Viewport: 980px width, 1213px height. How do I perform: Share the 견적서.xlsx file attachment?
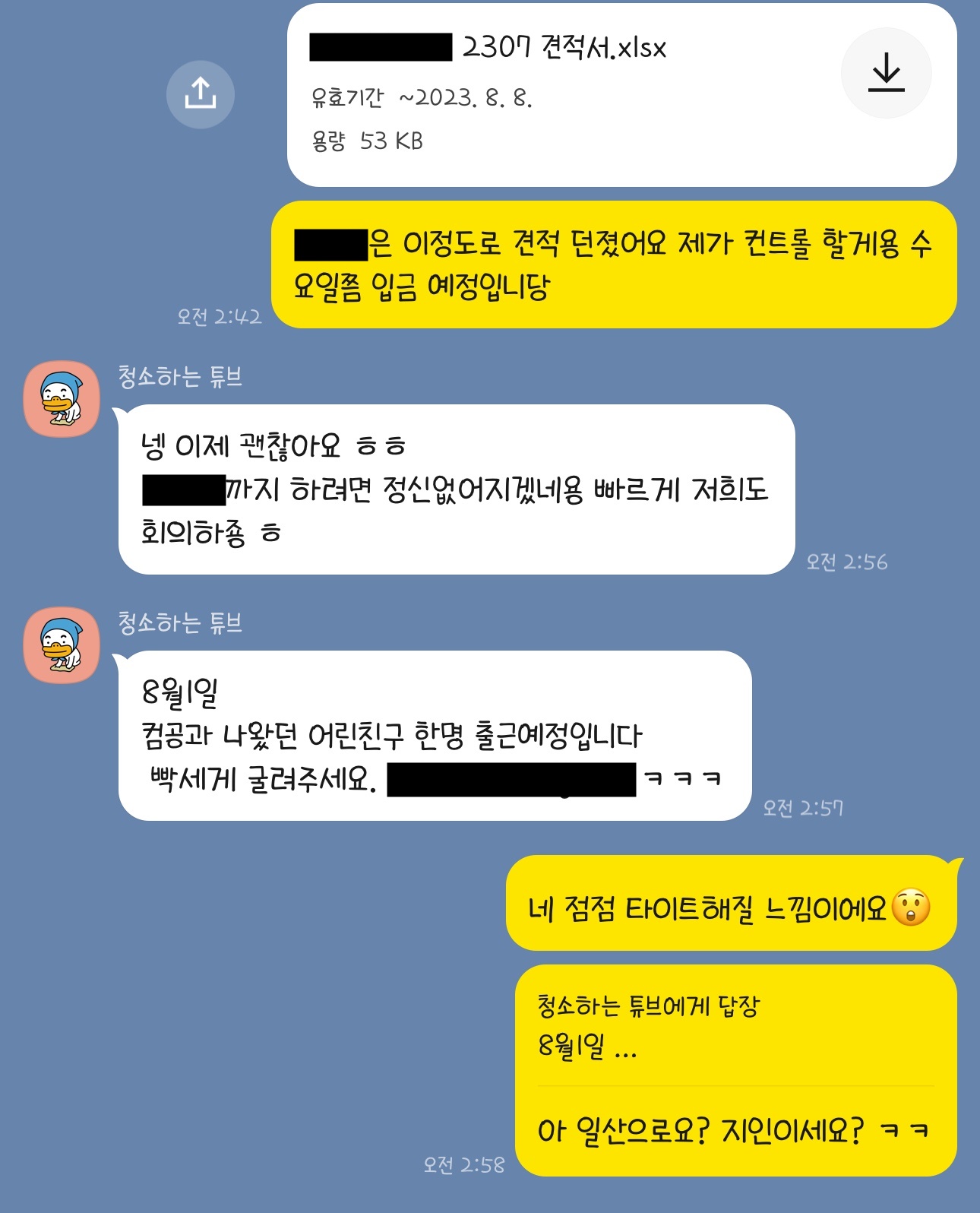pyautogui.click(x=200, y=94)
